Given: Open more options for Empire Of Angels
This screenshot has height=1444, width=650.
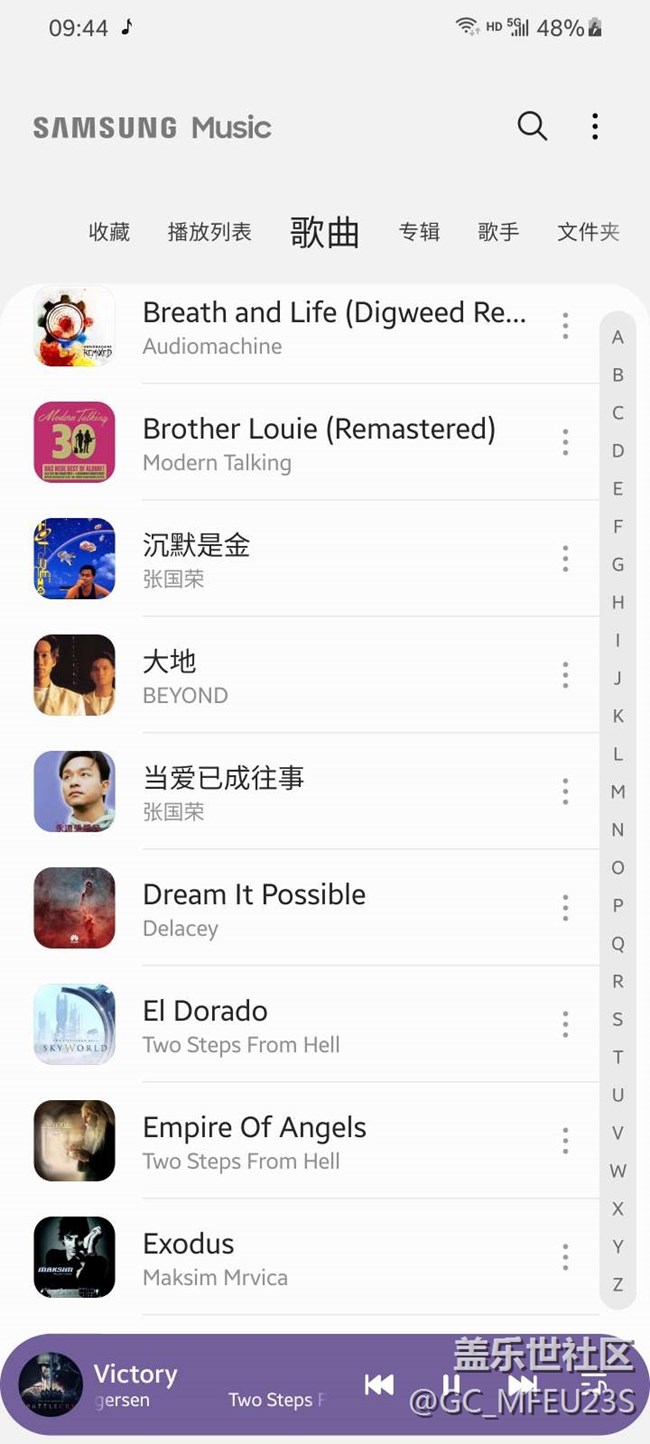Looking at the screenshot, I should [565, 1141].
